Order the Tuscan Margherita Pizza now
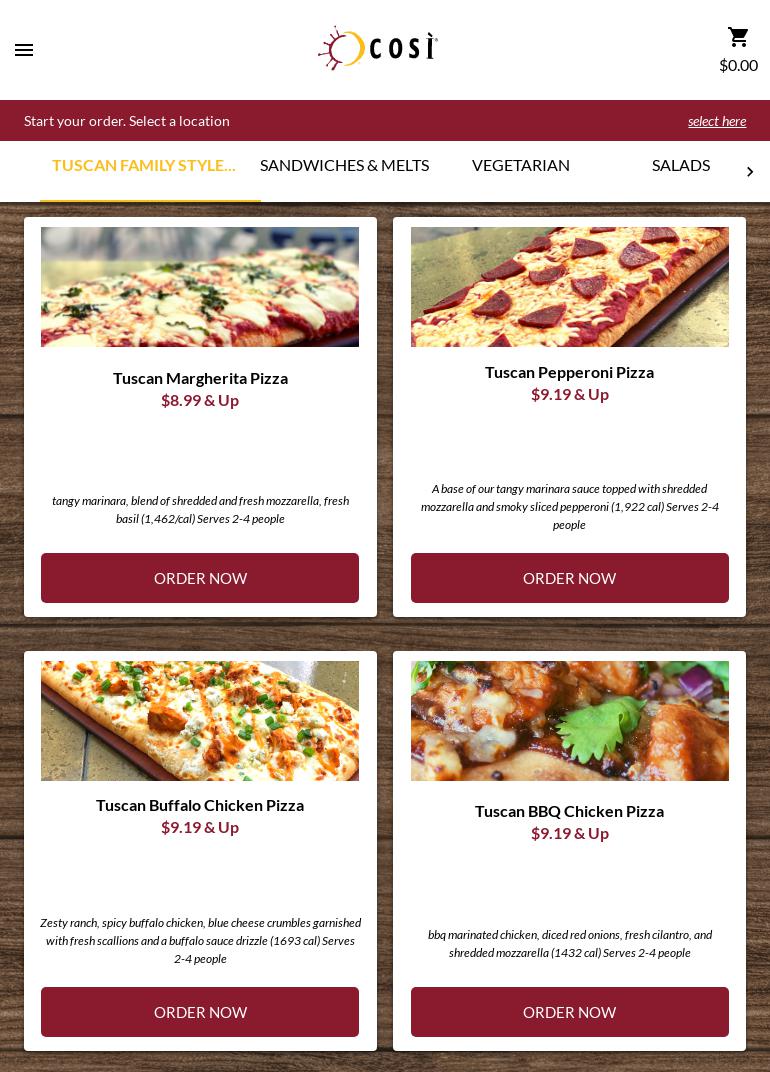This screenshot has height=1072, width=770. (200, 578)
